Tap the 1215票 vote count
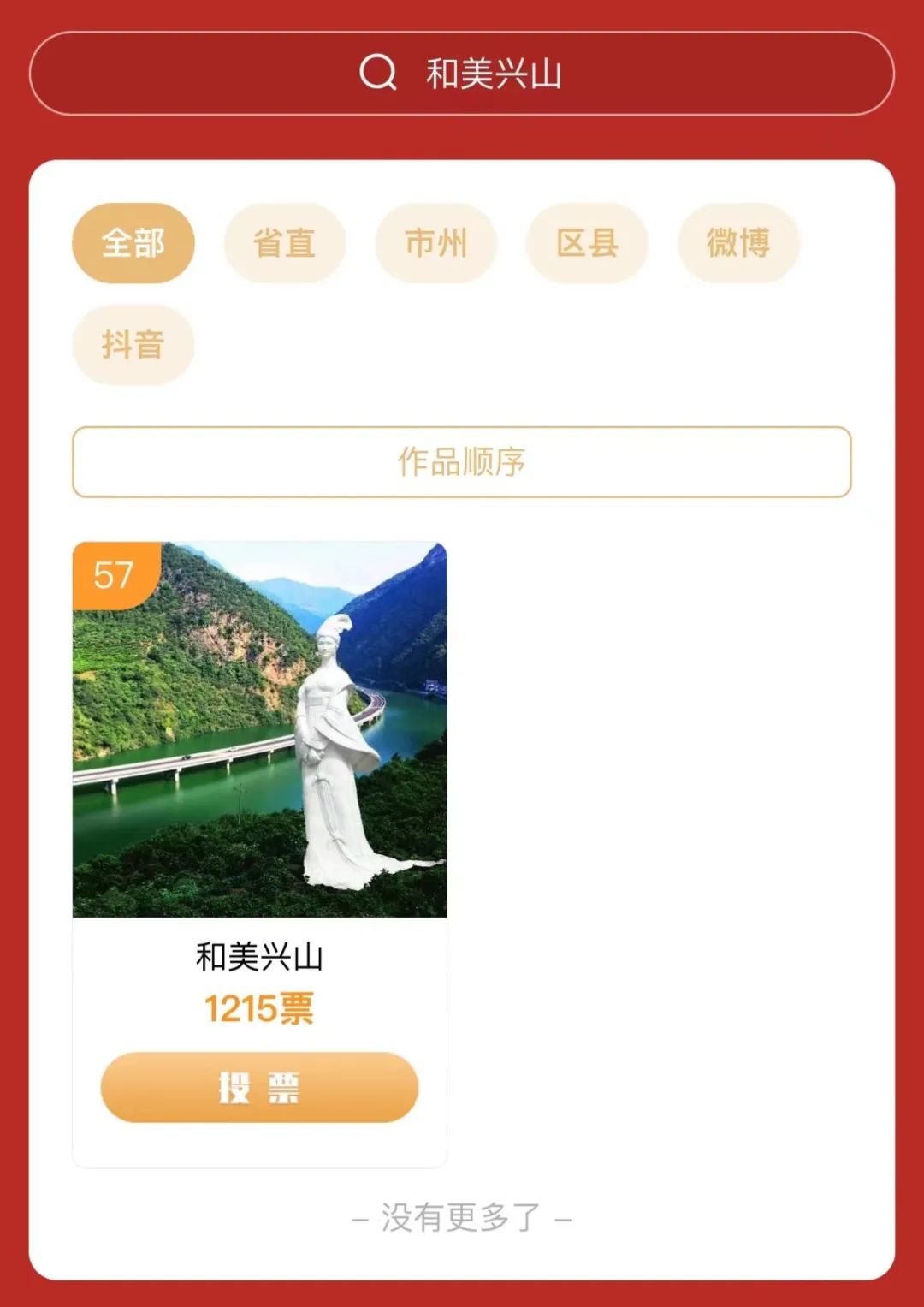The width and height of the screenshot is (924, 1307). point(258,1008)
